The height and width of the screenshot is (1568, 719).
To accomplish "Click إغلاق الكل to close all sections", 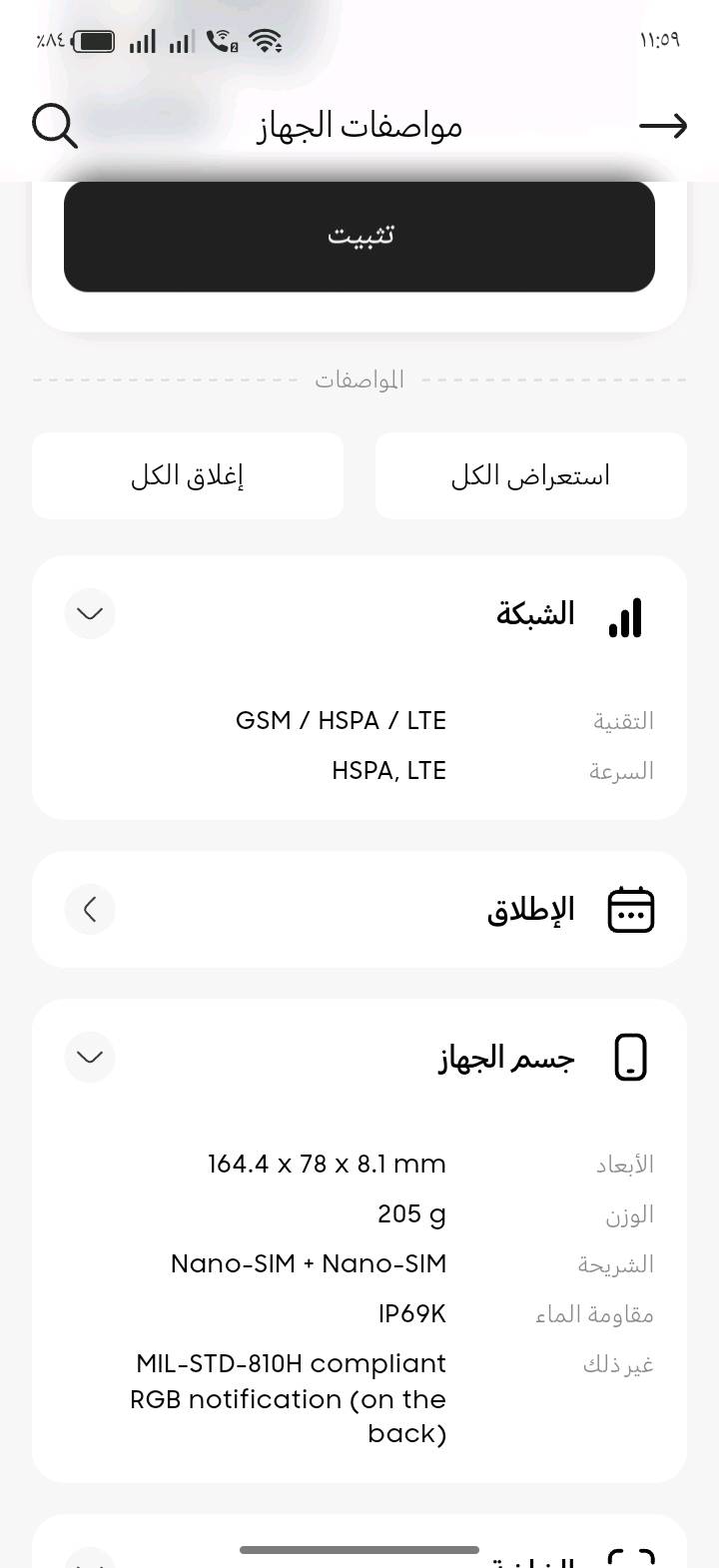I will click(x=188, y=475).
